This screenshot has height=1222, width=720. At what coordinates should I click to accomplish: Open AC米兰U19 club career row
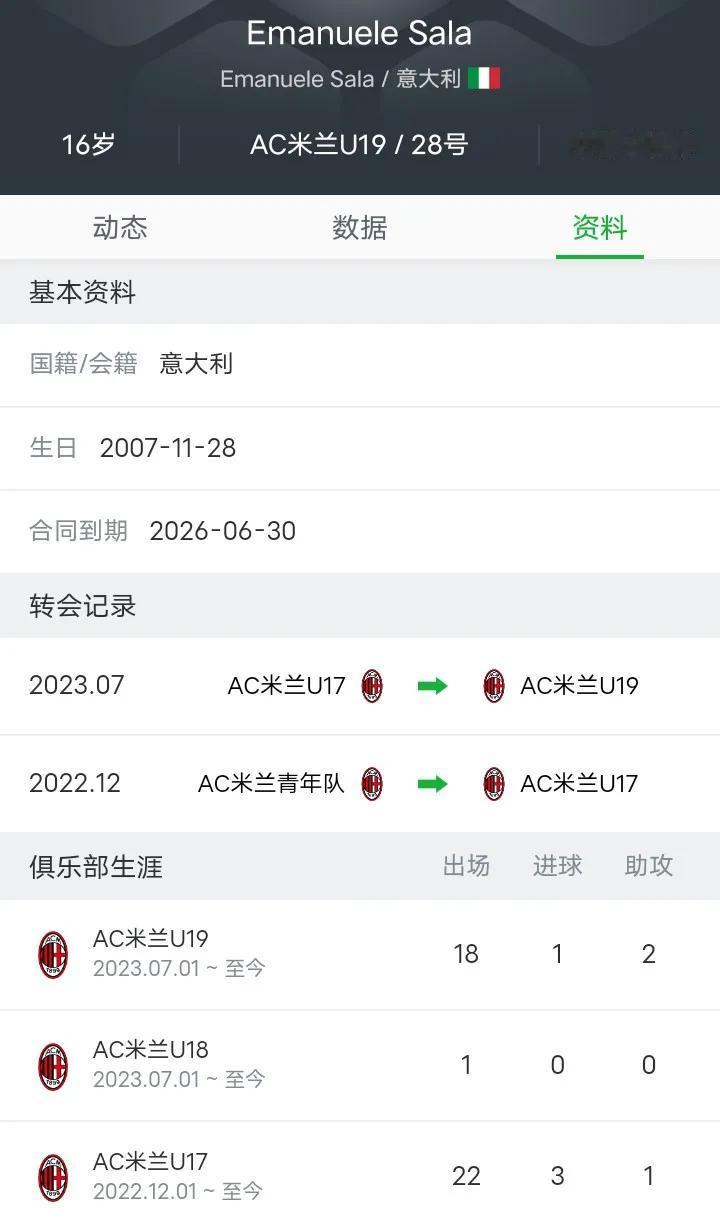[x=360, y=955]
